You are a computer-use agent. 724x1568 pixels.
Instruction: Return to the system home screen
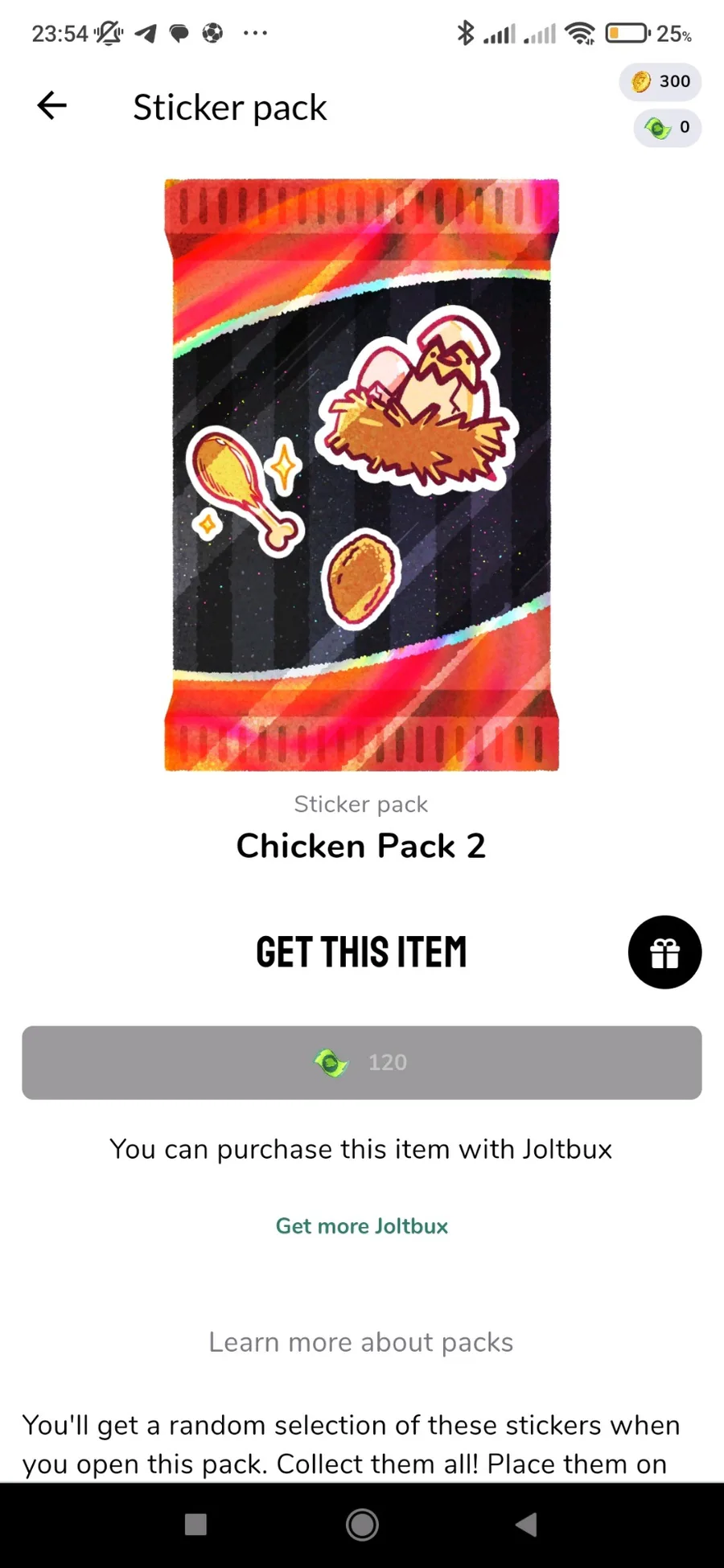click(362, 1524)
